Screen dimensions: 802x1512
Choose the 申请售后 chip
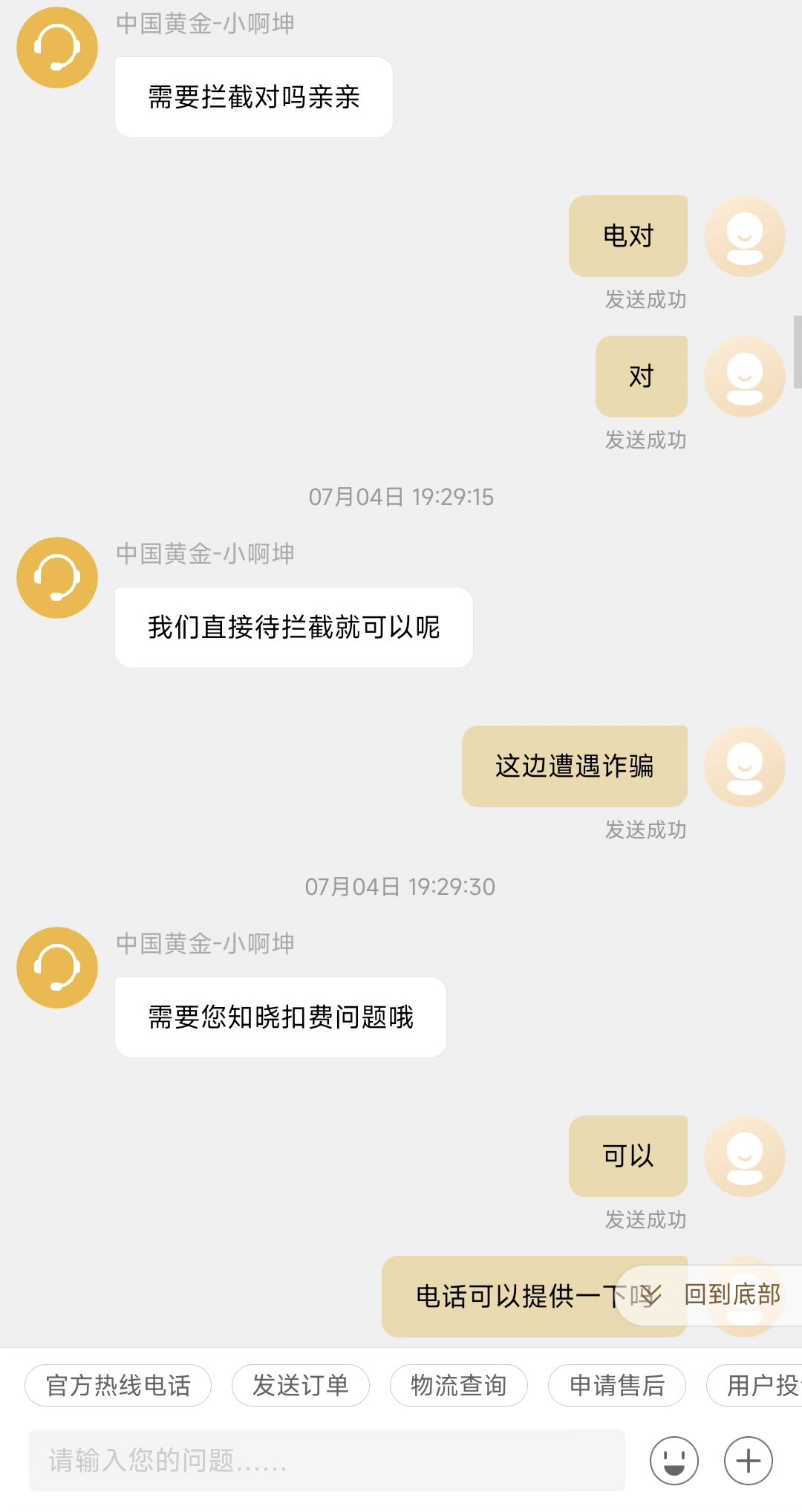click(616, 1385)
